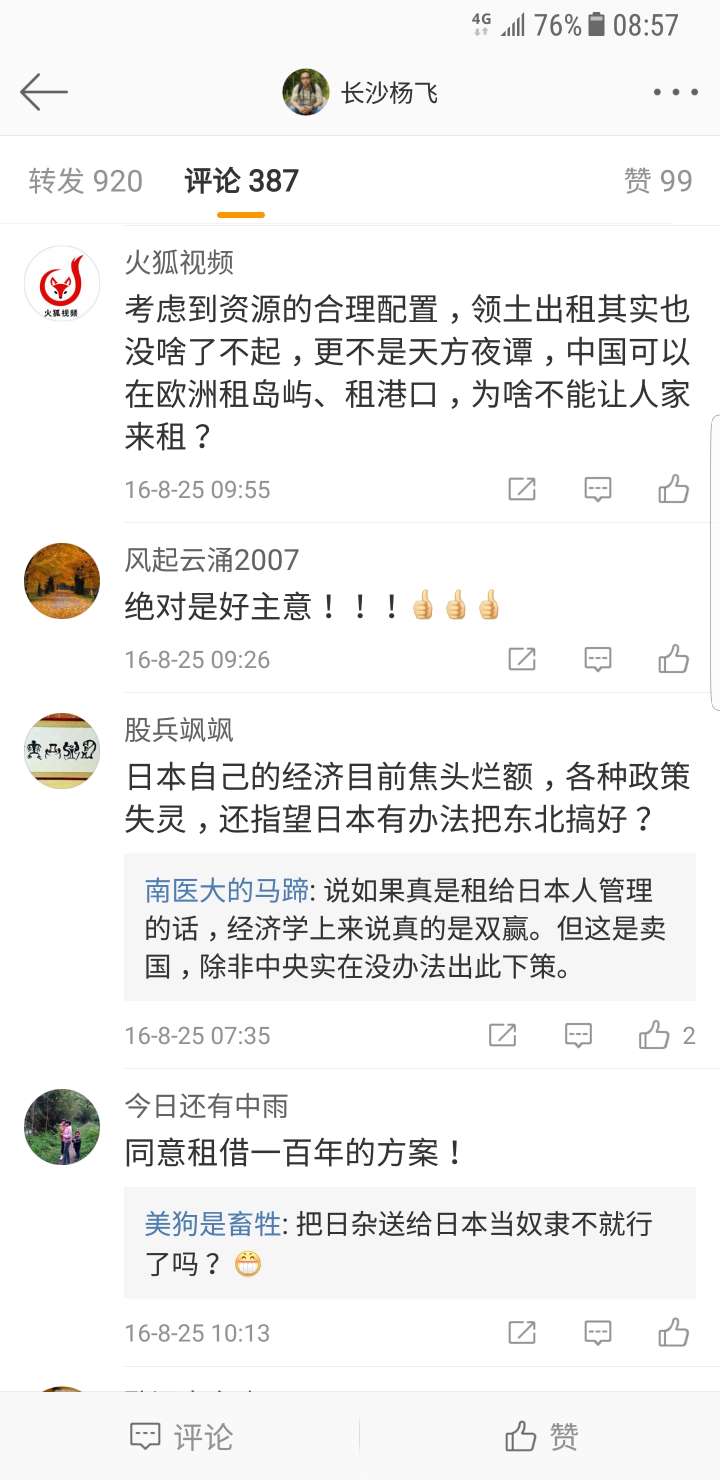Write a comment via bottom 评论 button

click(x=182, y=1437)
